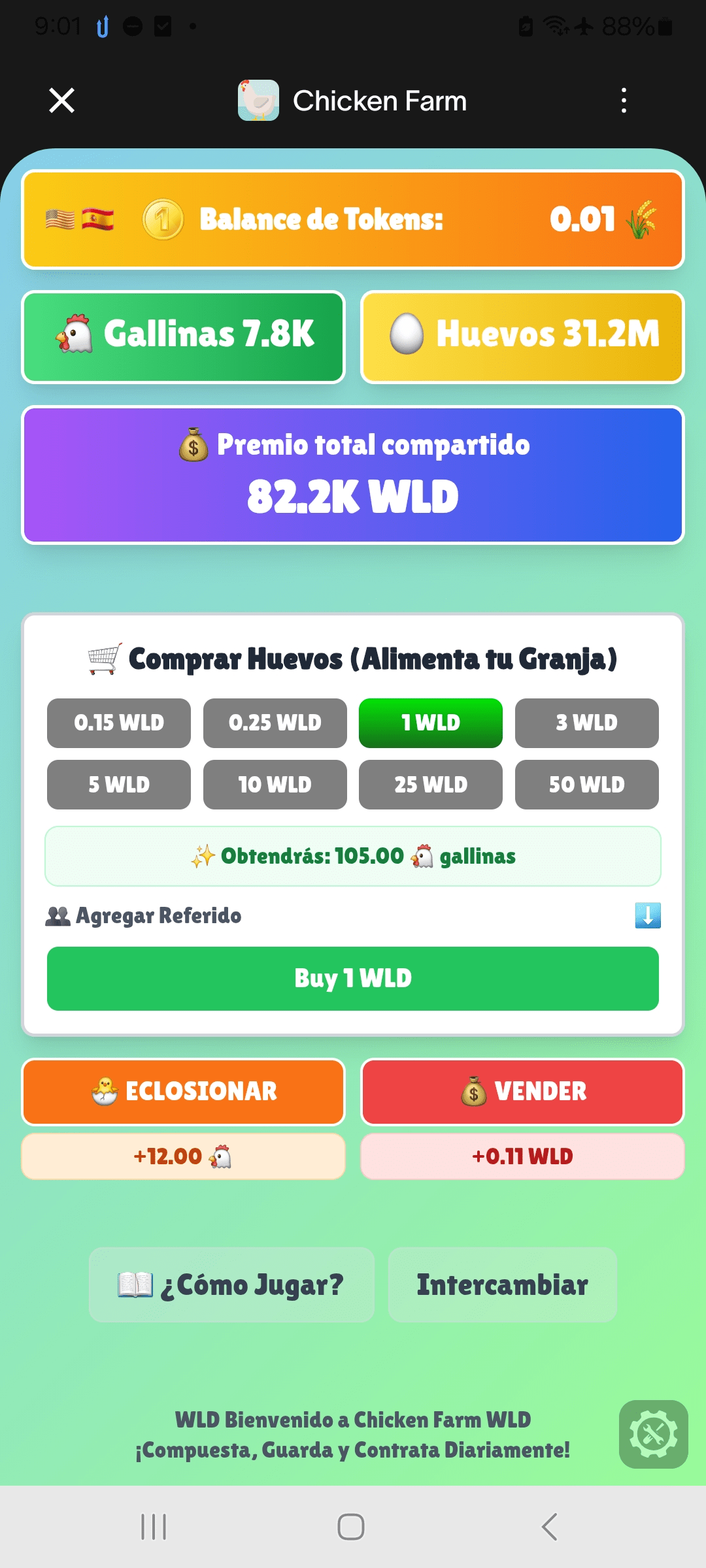Switch language to Spanish flag
This screenshot has width=706, height=1568.
(x=98, y=220)
